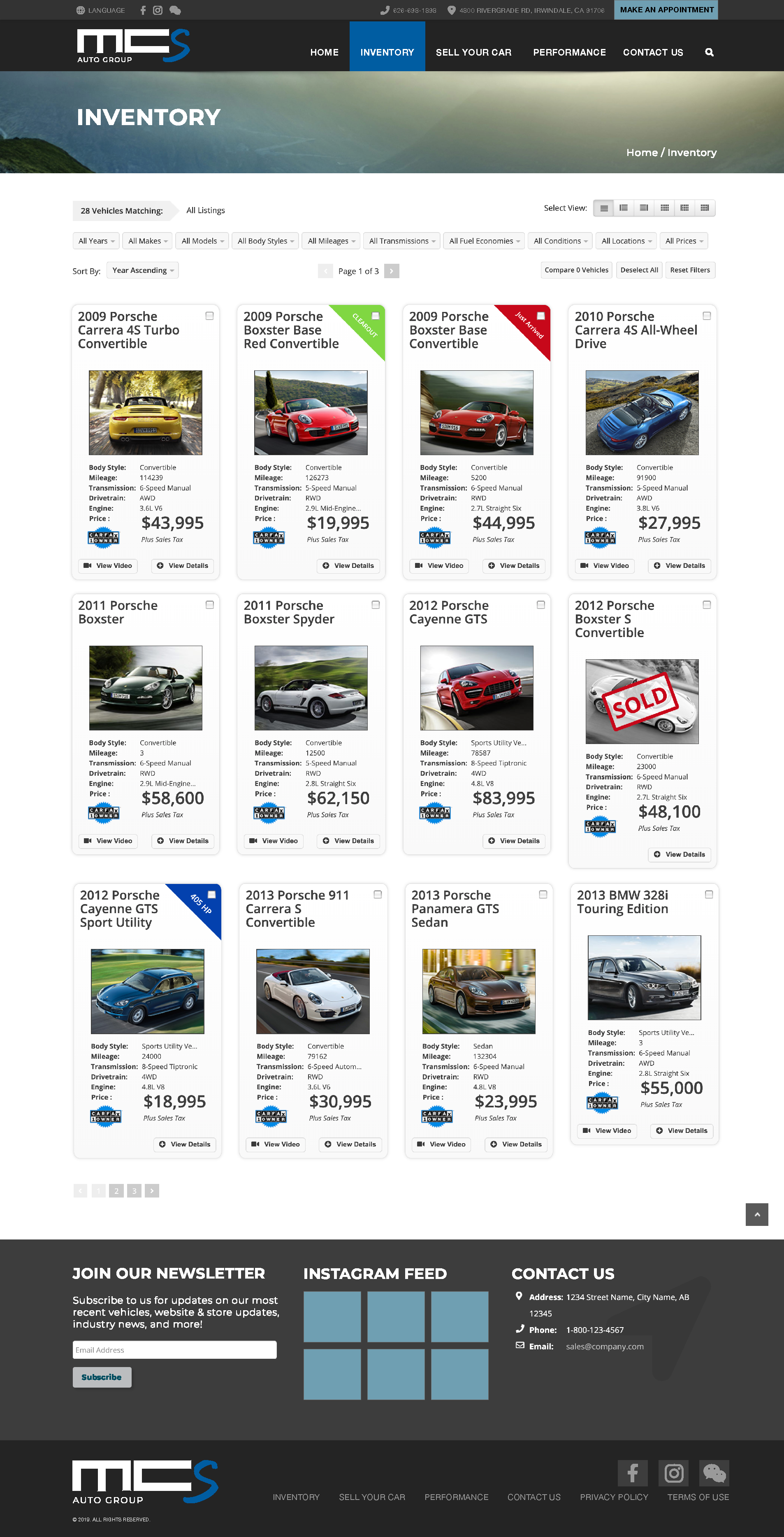Open the All Prices dropdown
The image size is (784, 1537).
(x=684, y=241)
